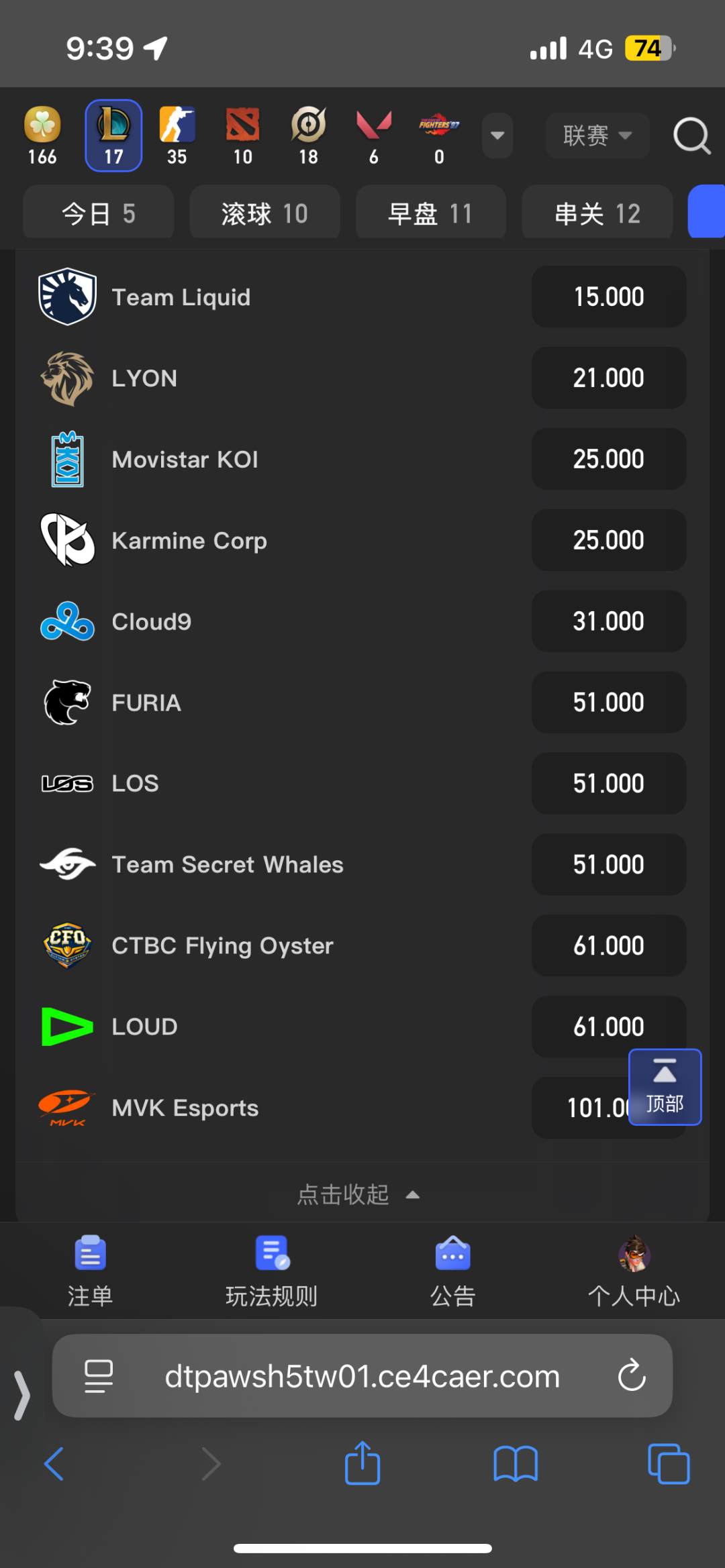Select LYON odds 21.000

(x=609, y=378)
